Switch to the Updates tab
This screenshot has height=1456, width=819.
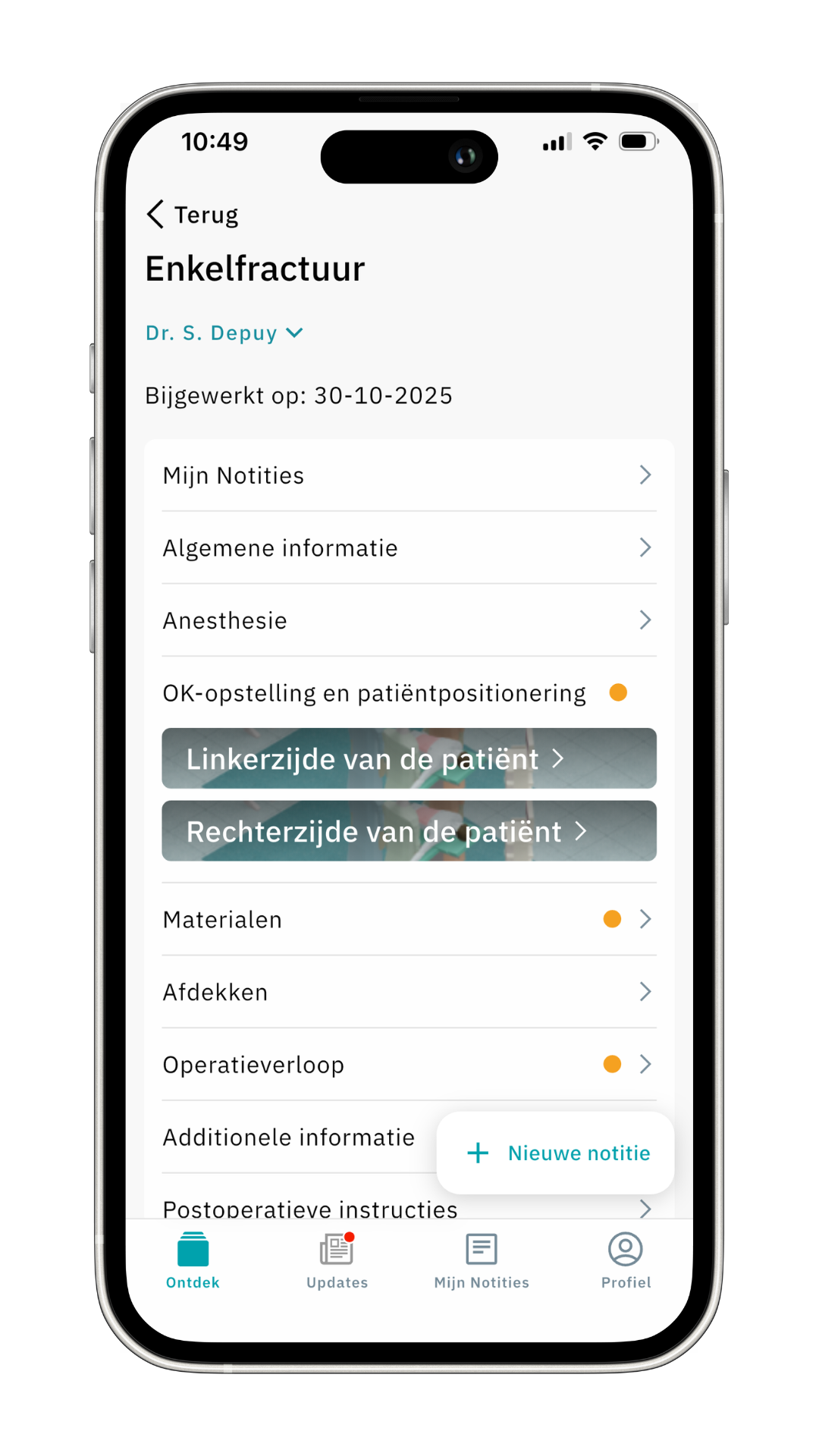pos(337,1260)
